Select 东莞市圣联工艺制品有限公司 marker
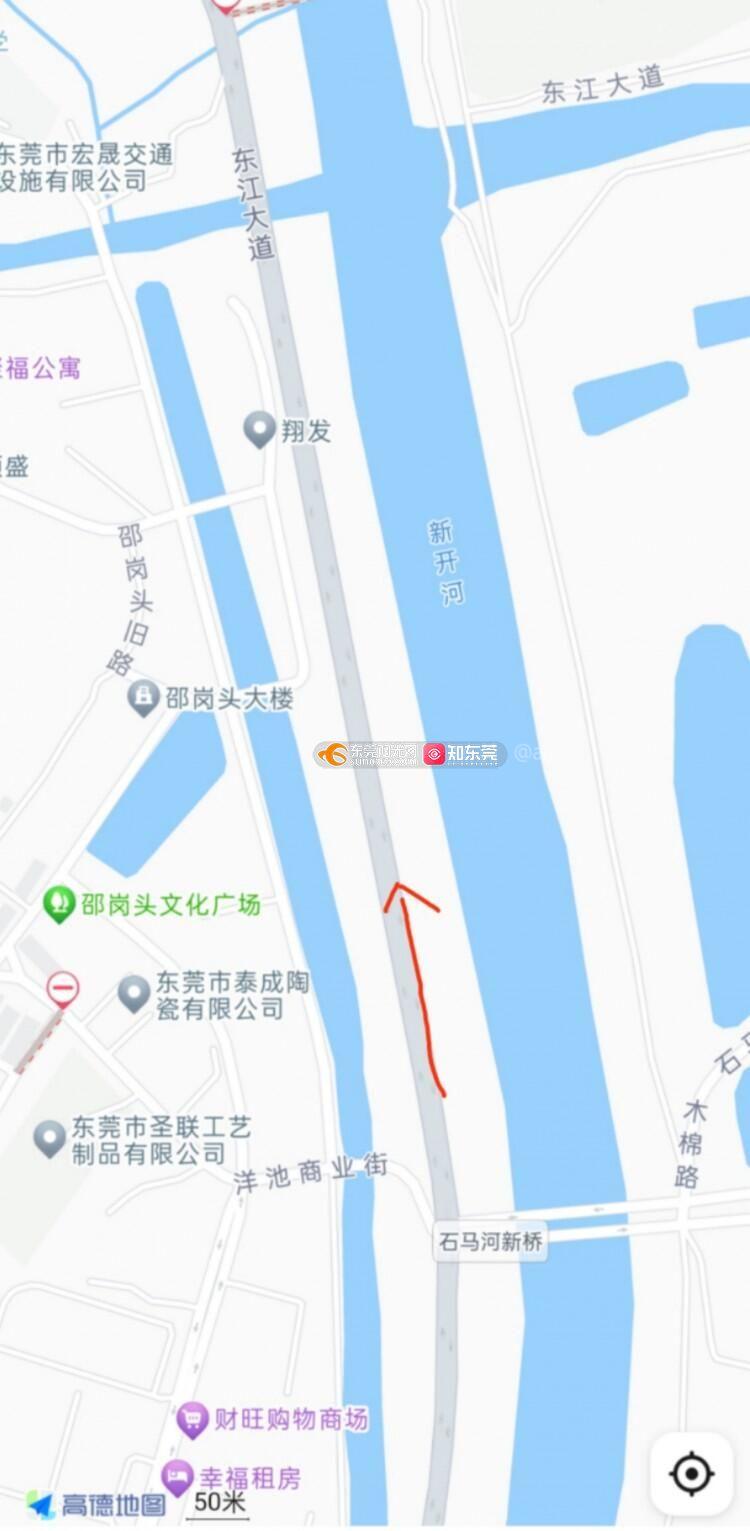Viewport: 750px width, 1531px height. tap(50, 1139)
